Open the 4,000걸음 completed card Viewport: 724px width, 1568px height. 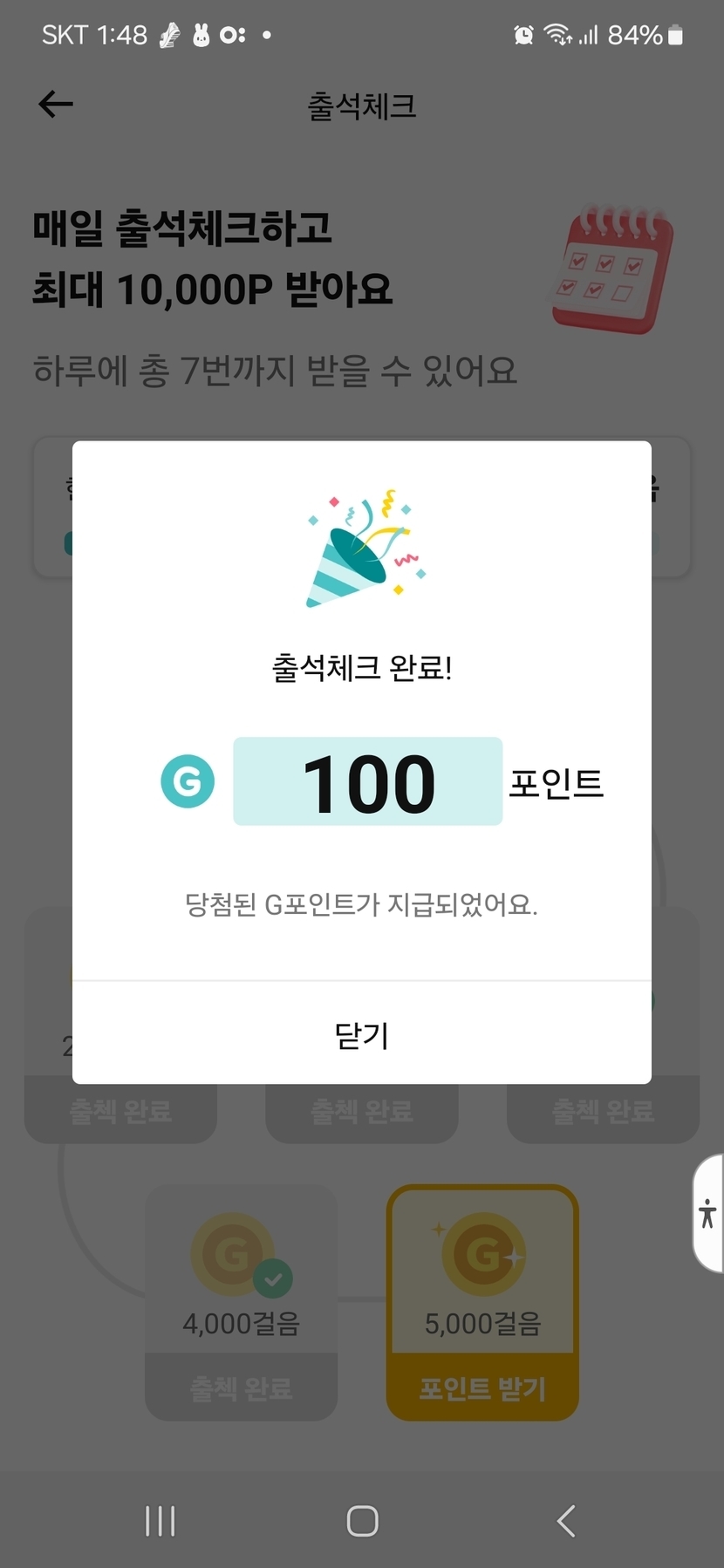click(x=241, y=1302)
